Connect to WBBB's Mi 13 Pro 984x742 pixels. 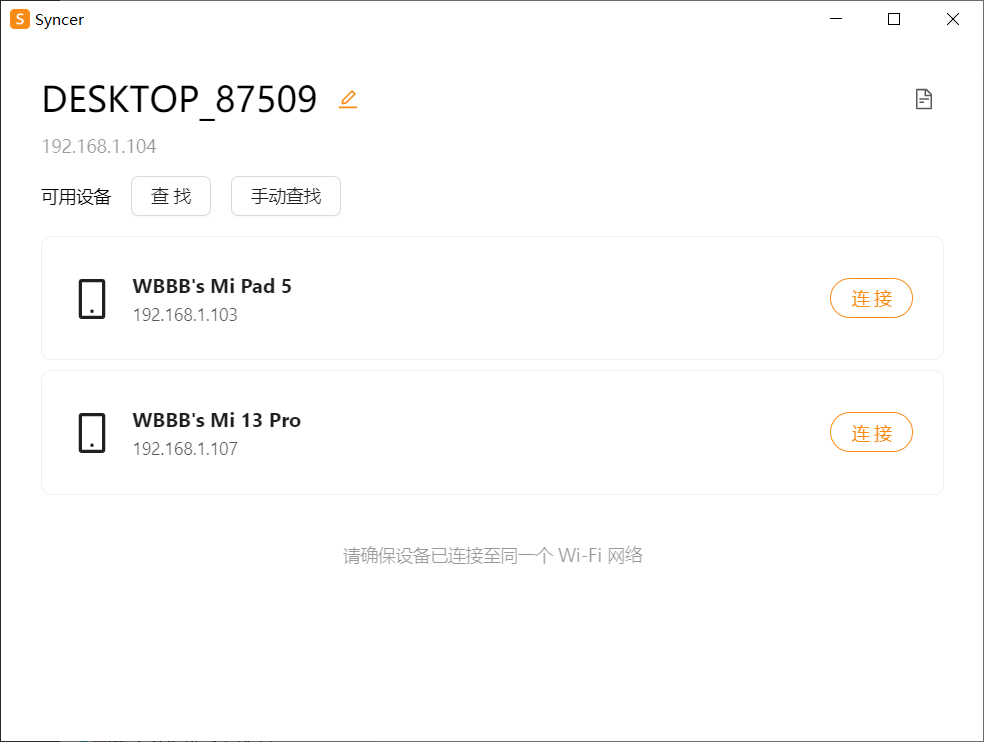[x=871, y=432]
